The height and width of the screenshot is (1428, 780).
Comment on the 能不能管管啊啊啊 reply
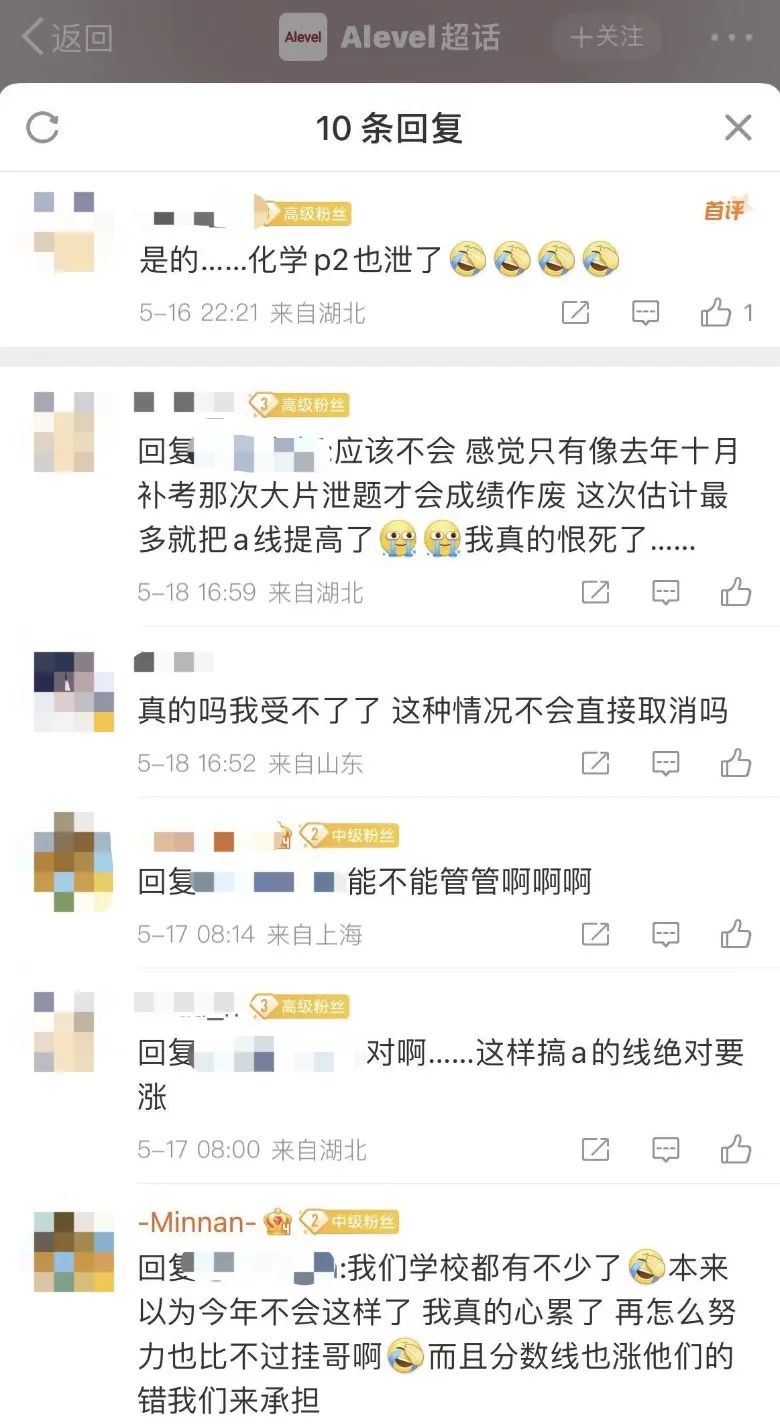(666, 934)
